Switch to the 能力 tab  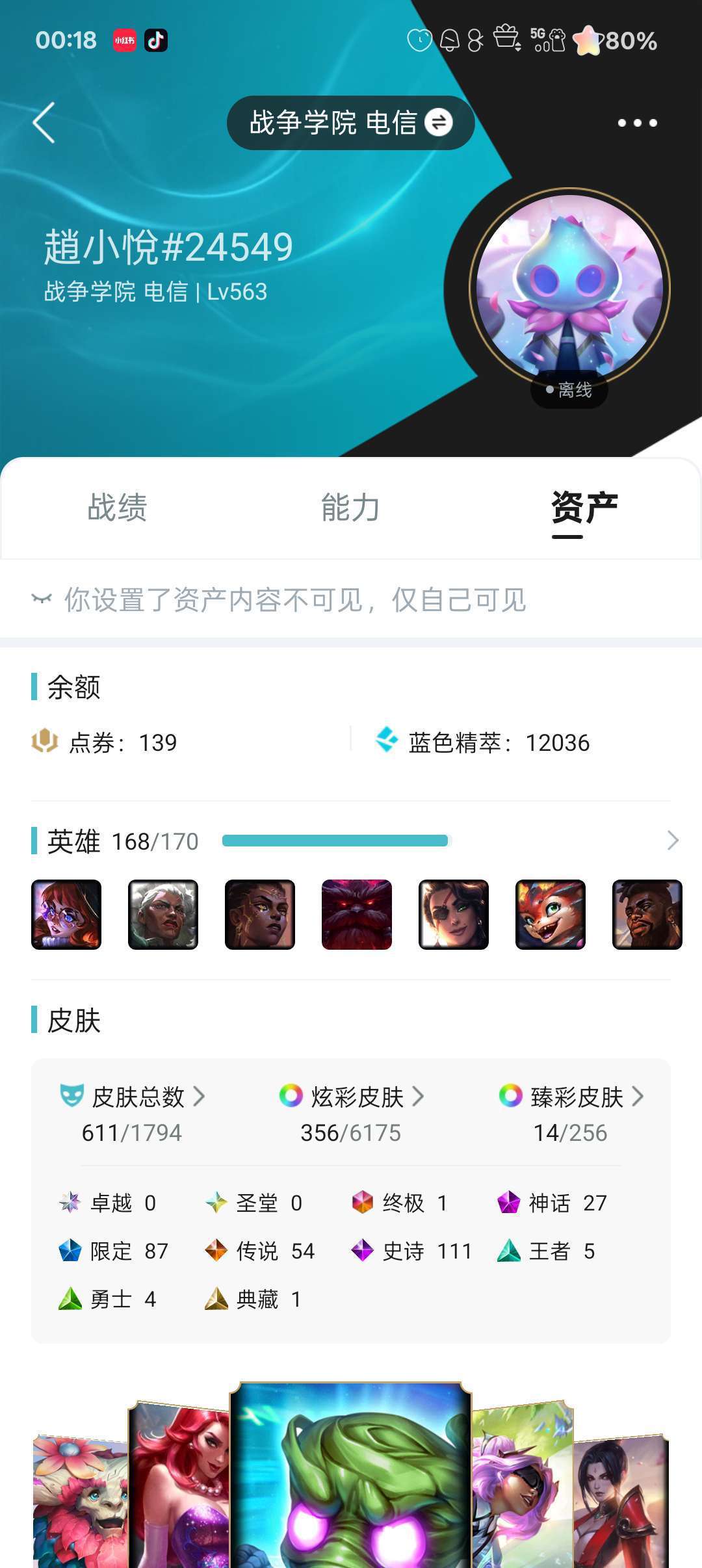[x=351, y=508]
